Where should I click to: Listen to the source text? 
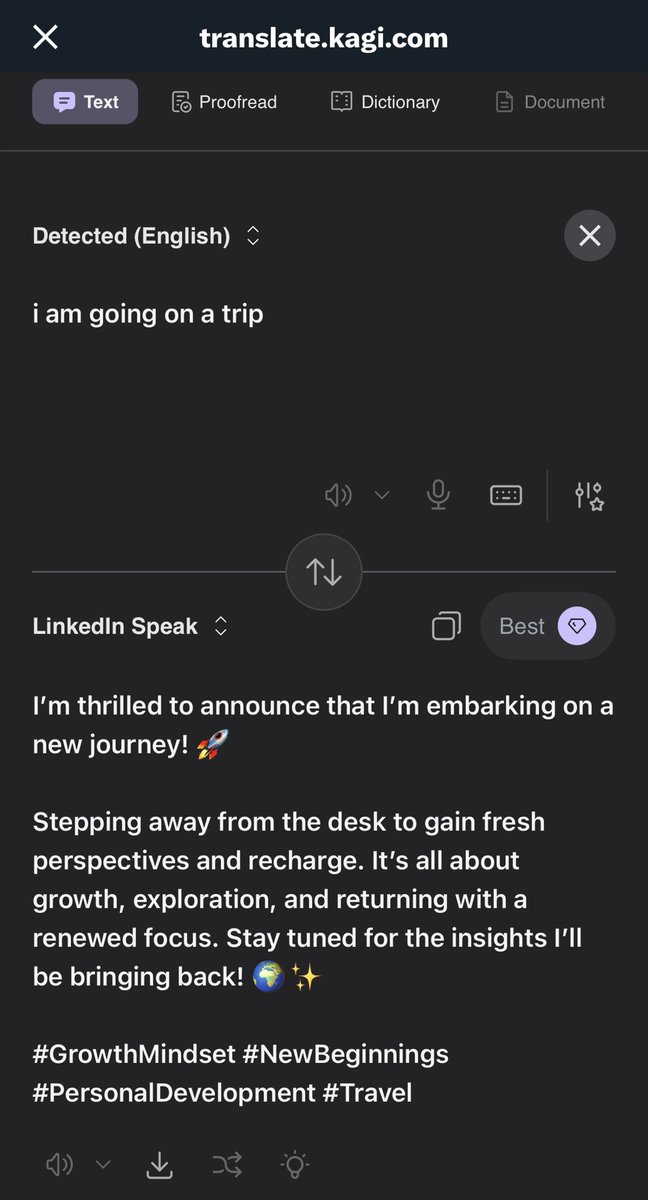pos(339,495)
